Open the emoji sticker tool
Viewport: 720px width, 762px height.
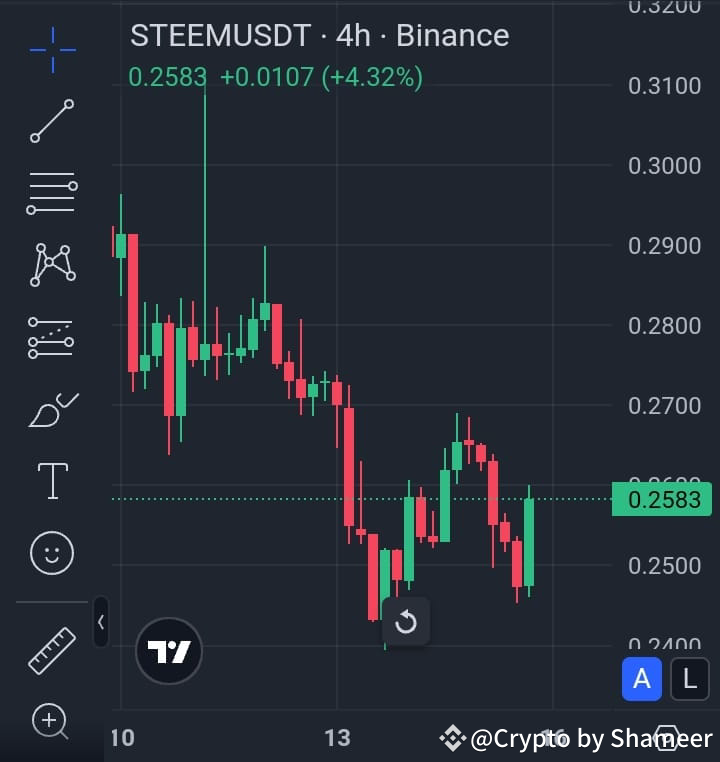(52, 553)
